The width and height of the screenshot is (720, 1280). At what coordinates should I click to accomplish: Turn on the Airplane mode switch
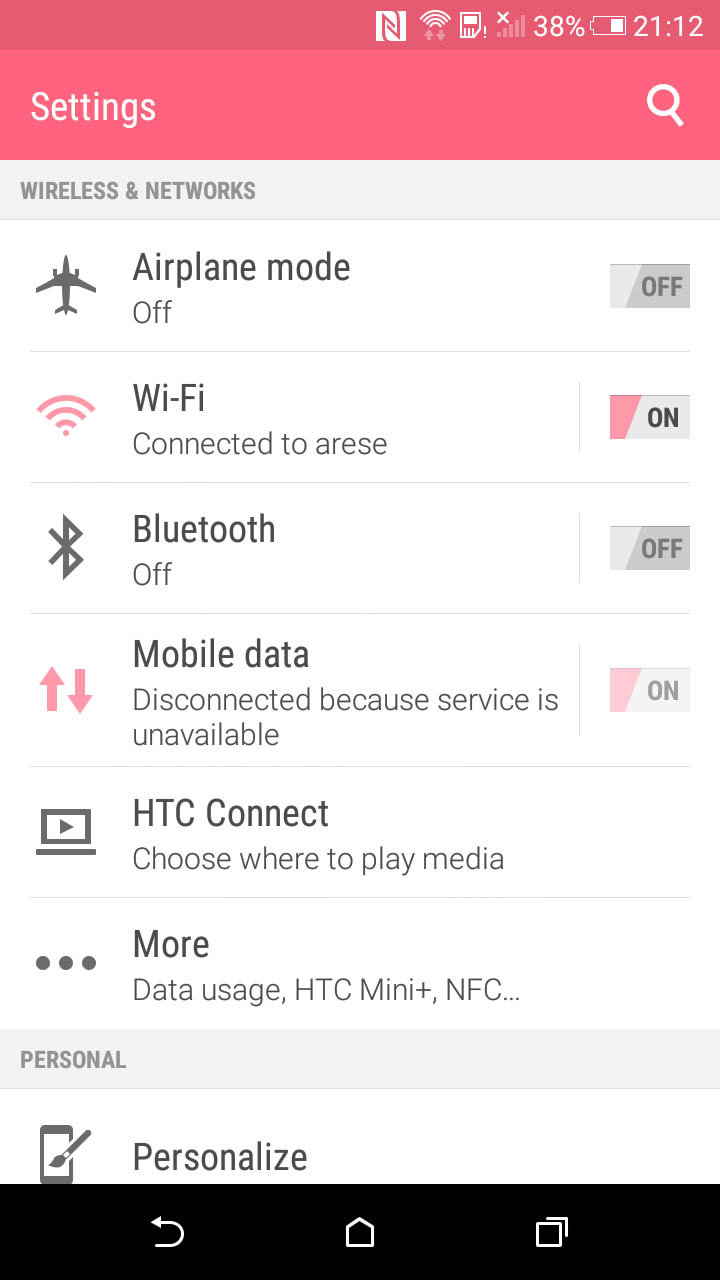pos(650,286)
